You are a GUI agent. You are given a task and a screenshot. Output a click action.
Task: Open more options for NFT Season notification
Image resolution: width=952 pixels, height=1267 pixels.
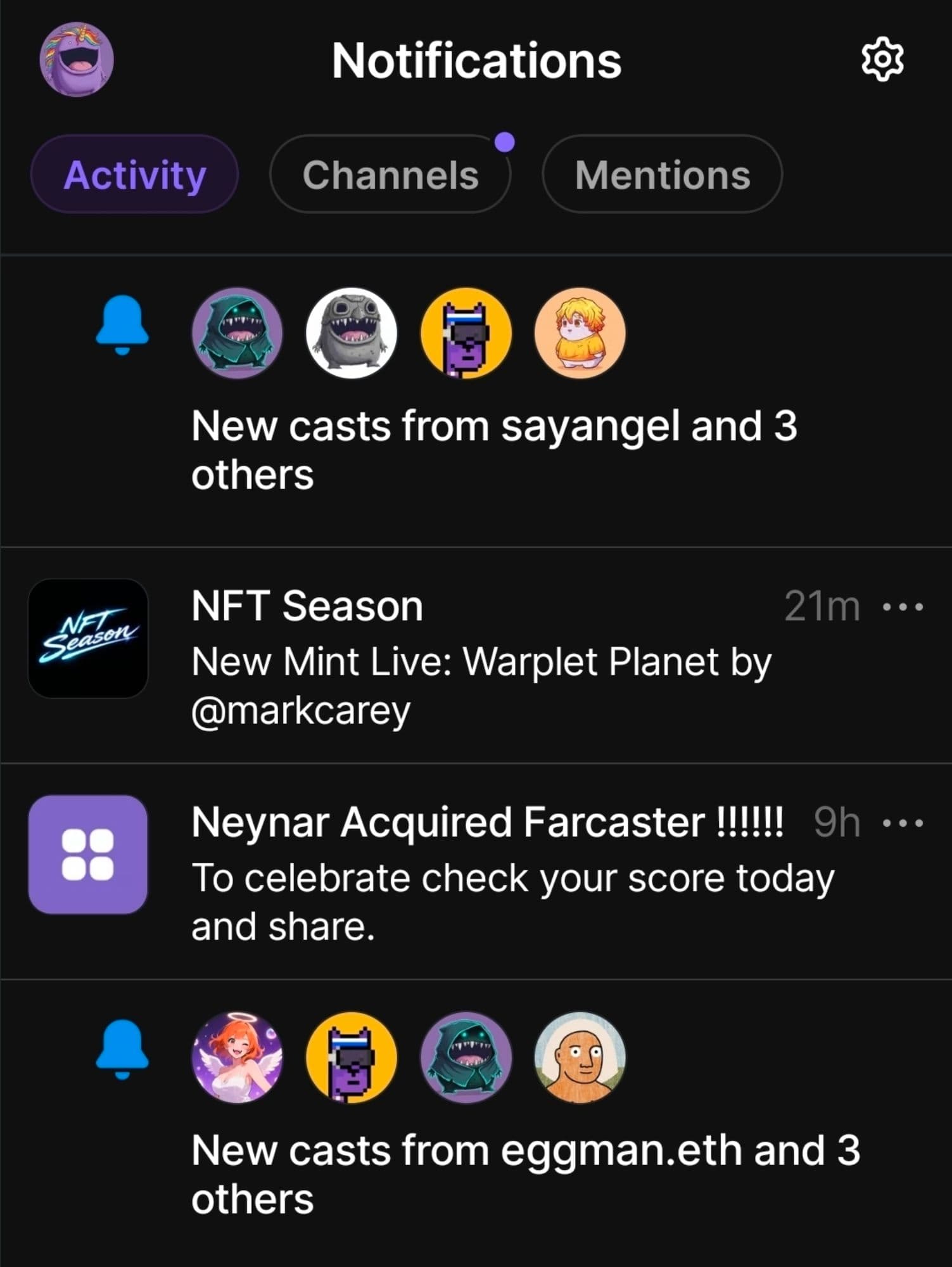[x=903, y=607]
